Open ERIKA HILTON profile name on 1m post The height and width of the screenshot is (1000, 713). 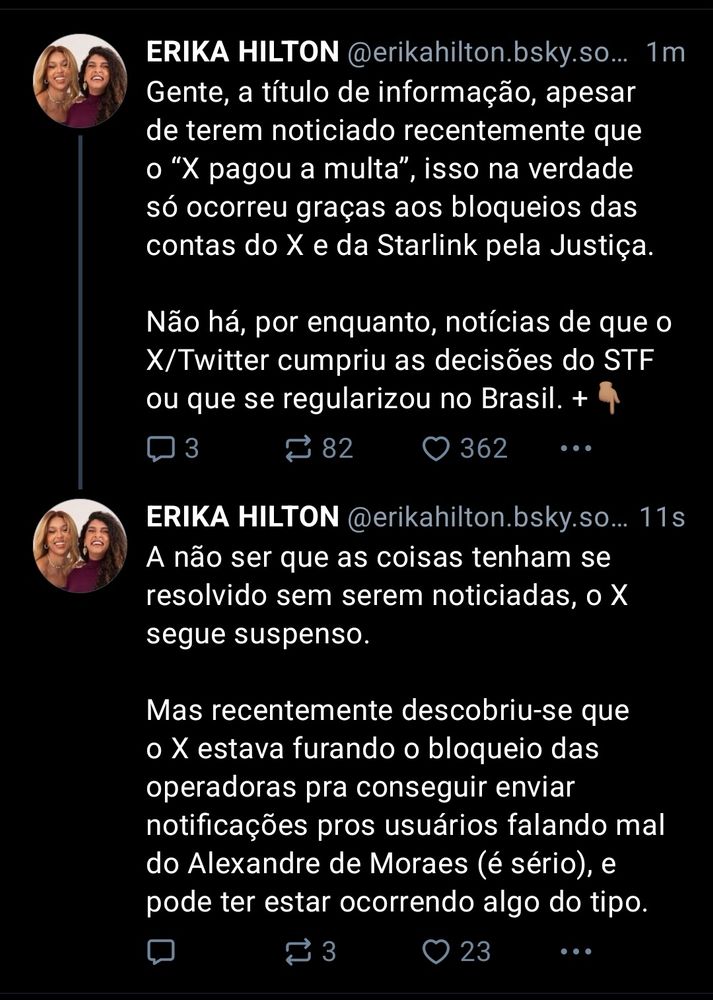(243, 52)
